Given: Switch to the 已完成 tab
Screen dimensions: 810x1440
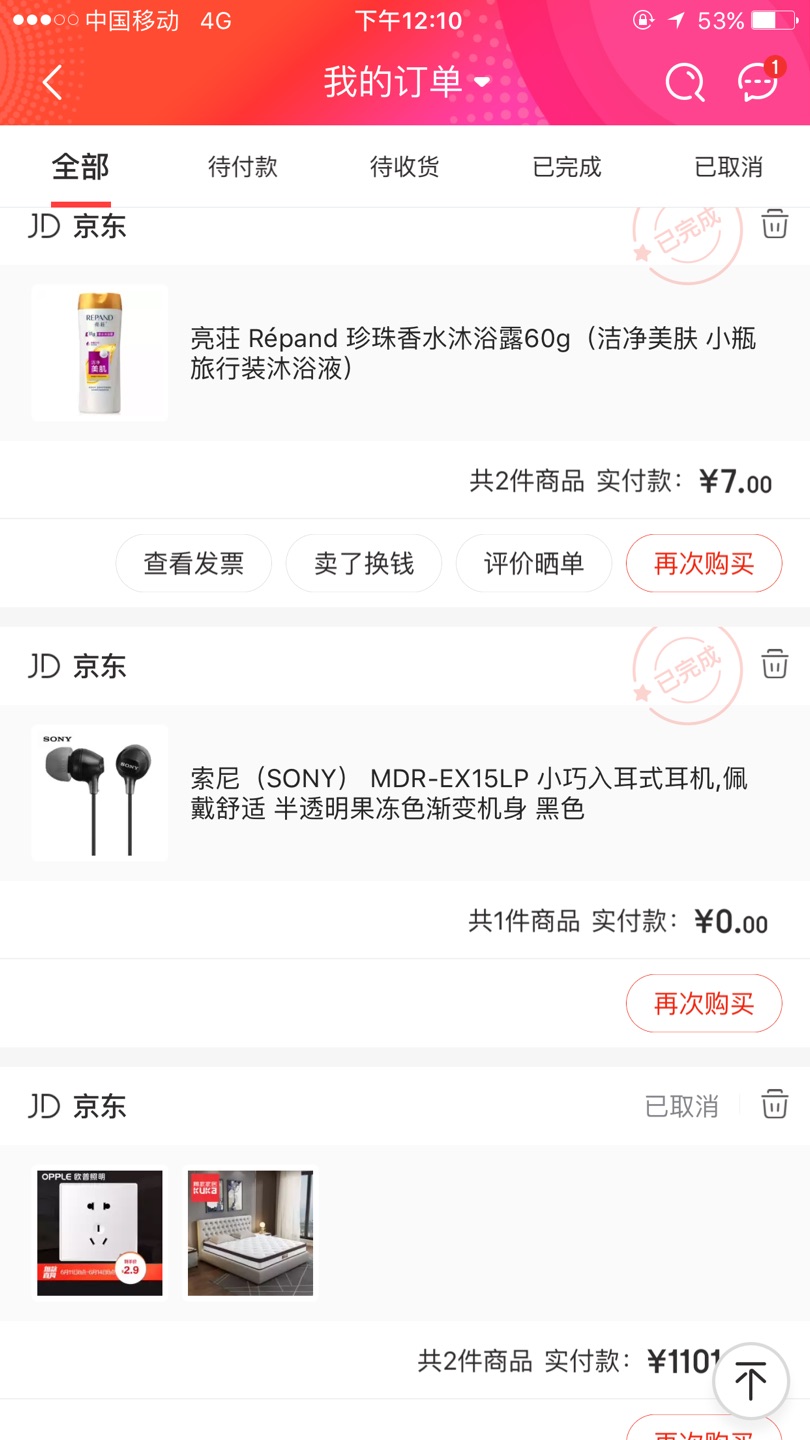Looking at the screenshot, I should coord(566,167).
